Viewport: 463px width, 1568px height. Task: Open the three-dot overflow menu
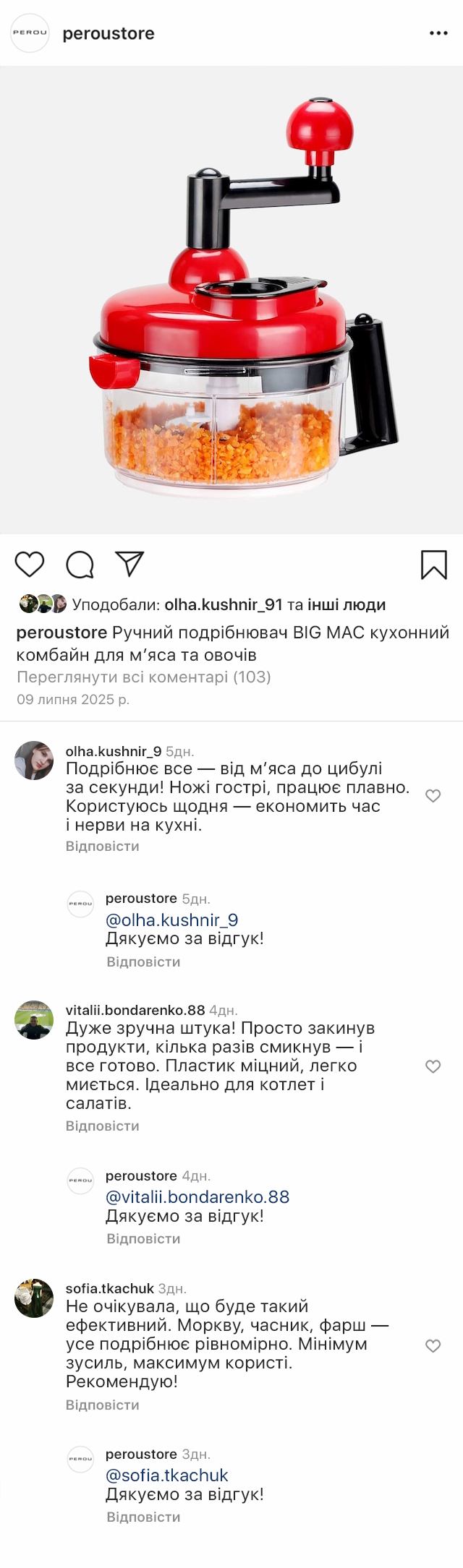[438, 33]
